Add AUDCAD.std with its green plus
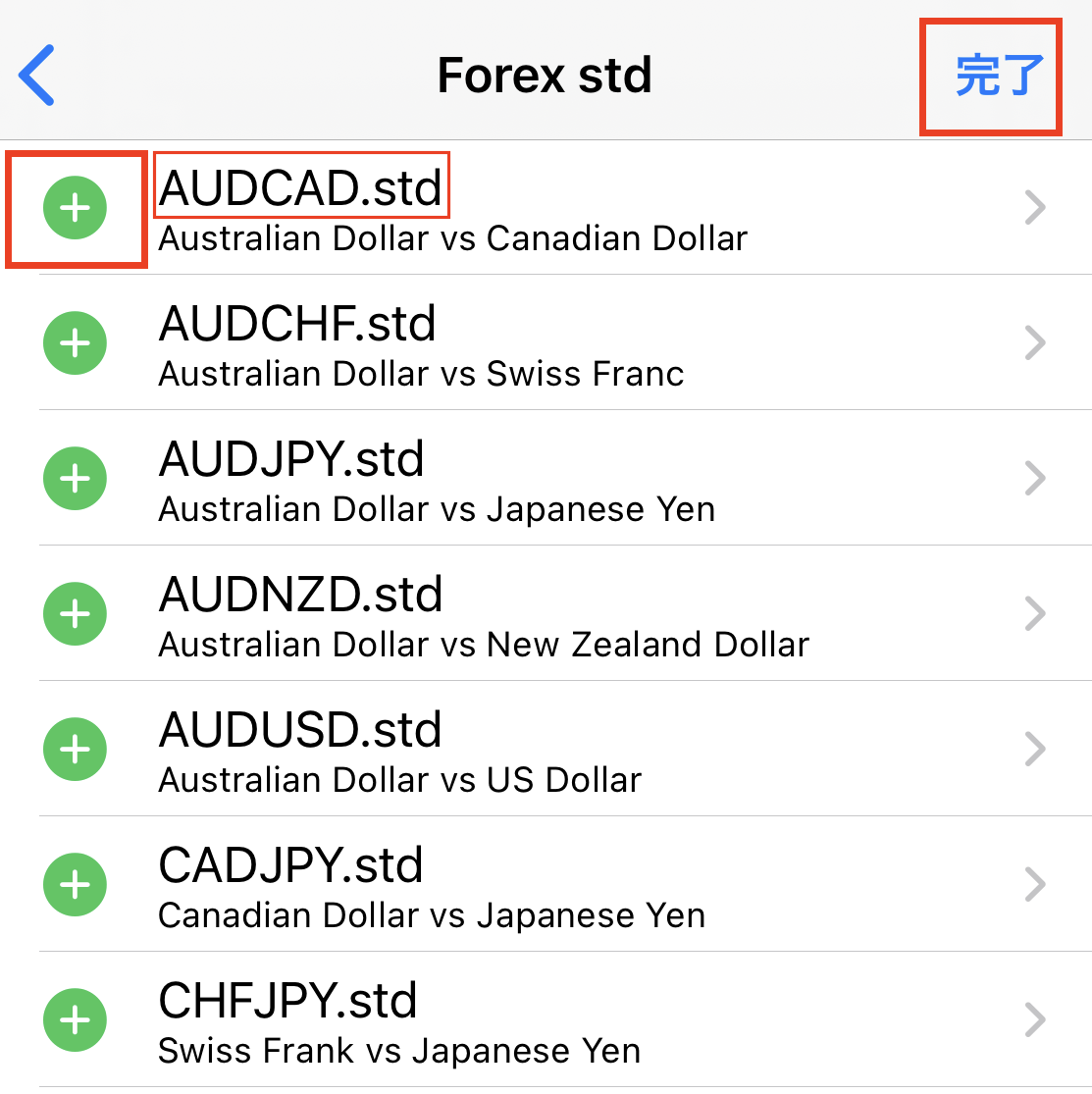Screen dimensions: 1092x1094 coord(76,208)
